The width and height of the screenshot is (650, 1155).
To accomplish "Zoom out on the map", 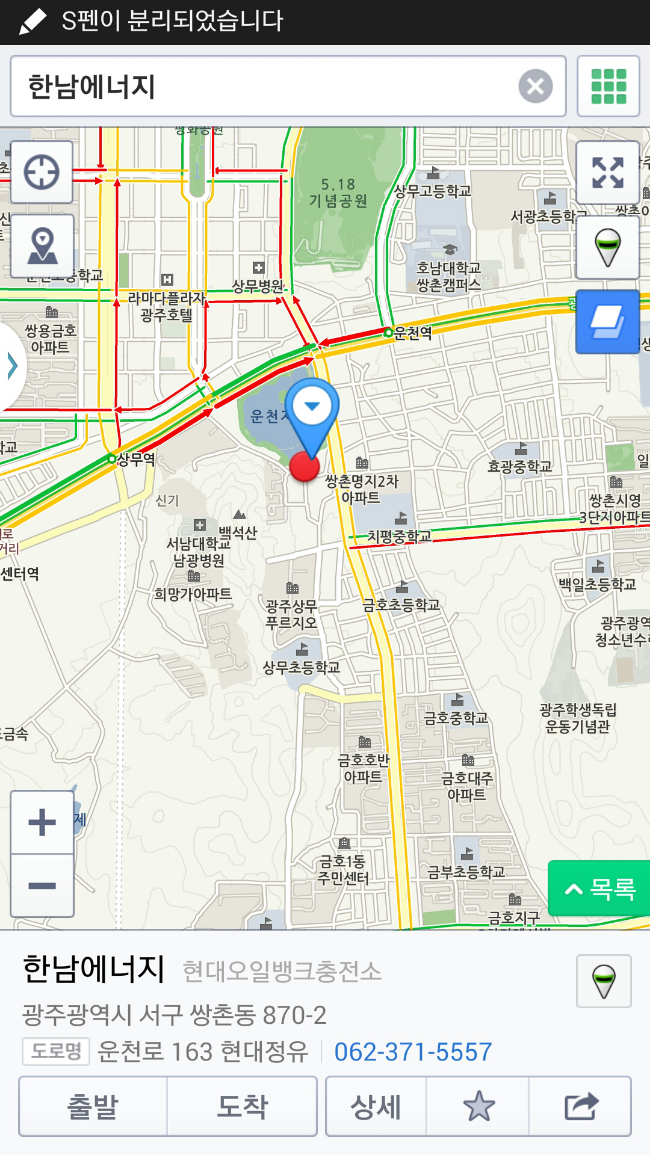I will pyautogui.click(x=42, y=886).
